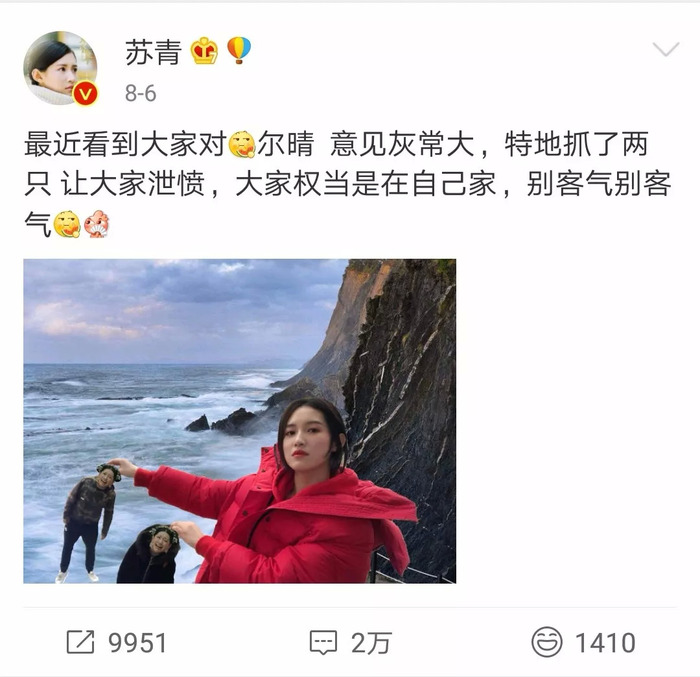Open the attached red jacket photo
Screen dimensions: 700x677
coord(239,421)
